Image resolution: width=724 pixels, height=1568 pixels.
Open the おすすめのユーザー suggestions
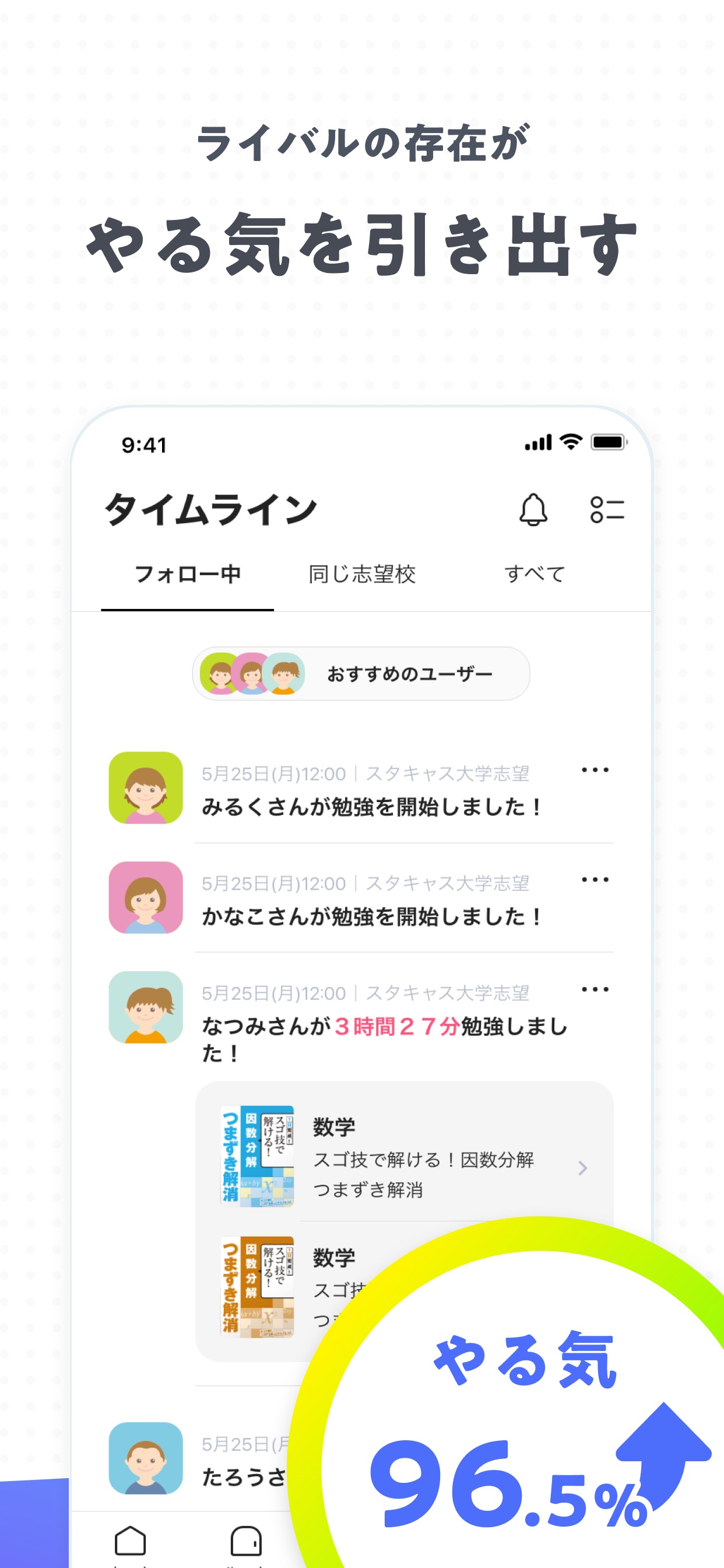409,673
